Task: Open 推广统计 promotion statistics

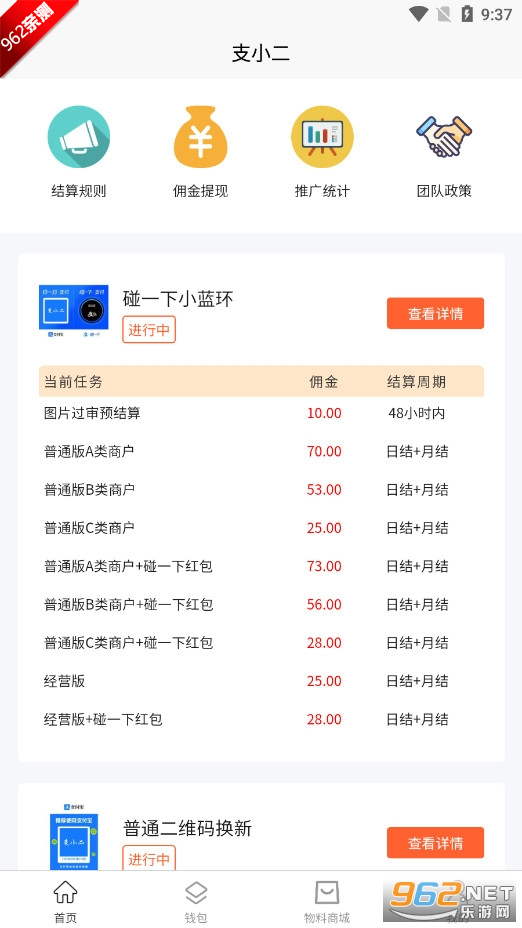Action: [x=323, y=152]
